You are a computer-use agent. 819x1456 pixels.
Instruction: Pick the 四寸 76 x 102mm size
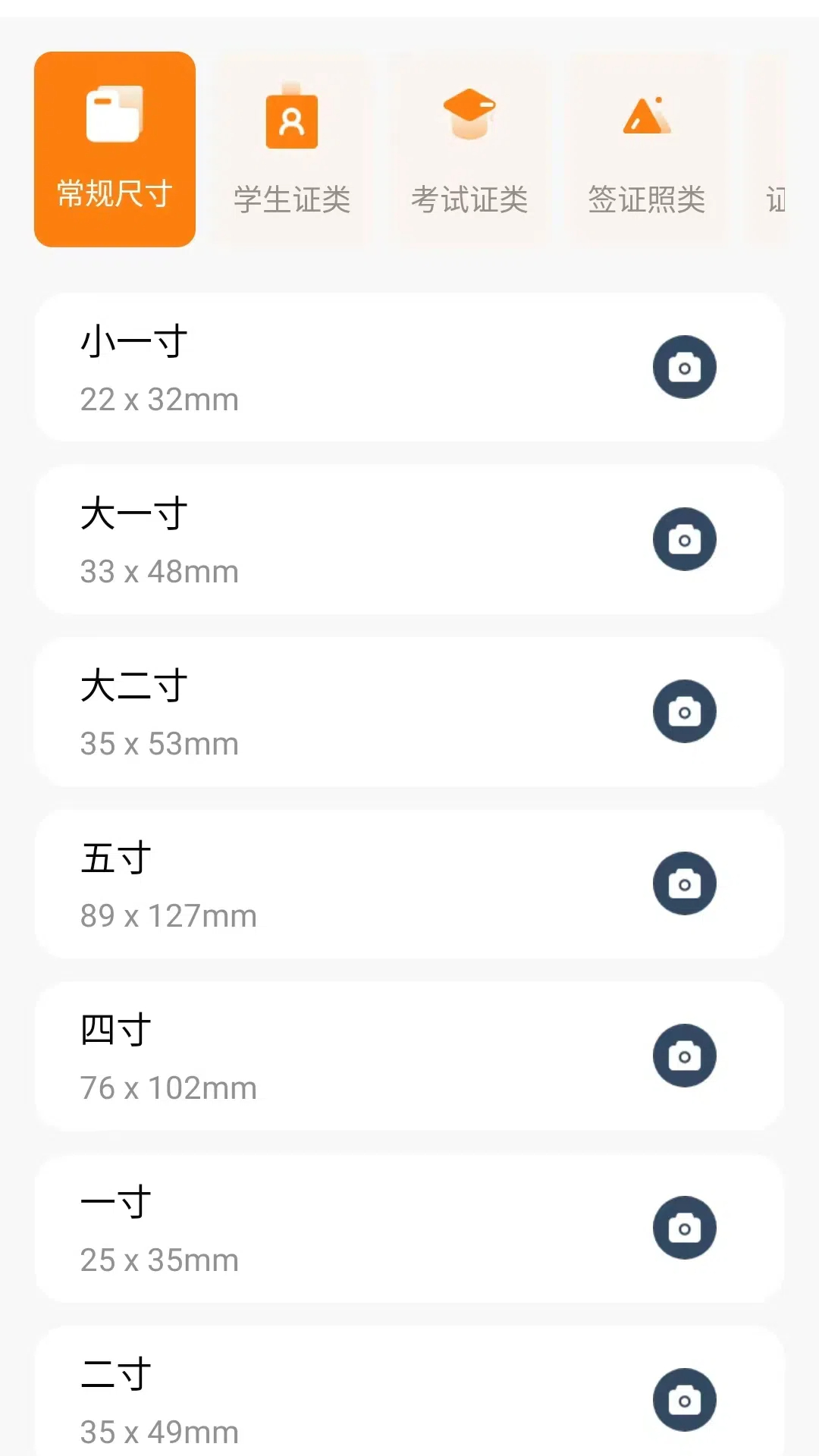click(x=303, y=1056)
